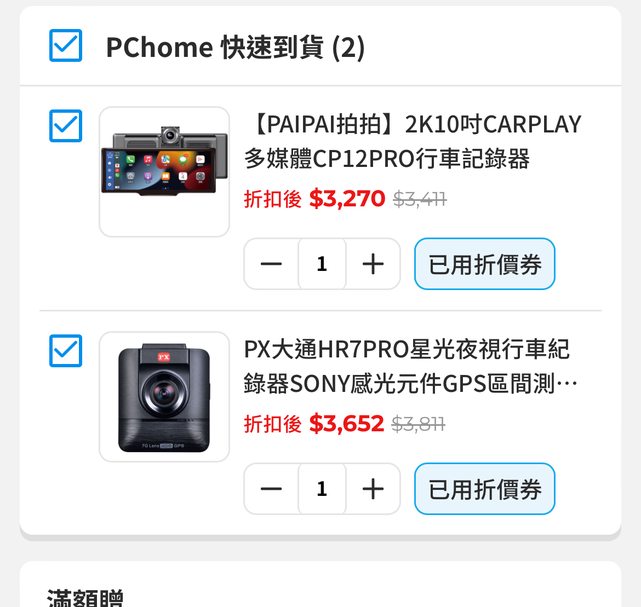Uncheck the PAIPAI CP12PRO item checkbox

coord(65,126)
